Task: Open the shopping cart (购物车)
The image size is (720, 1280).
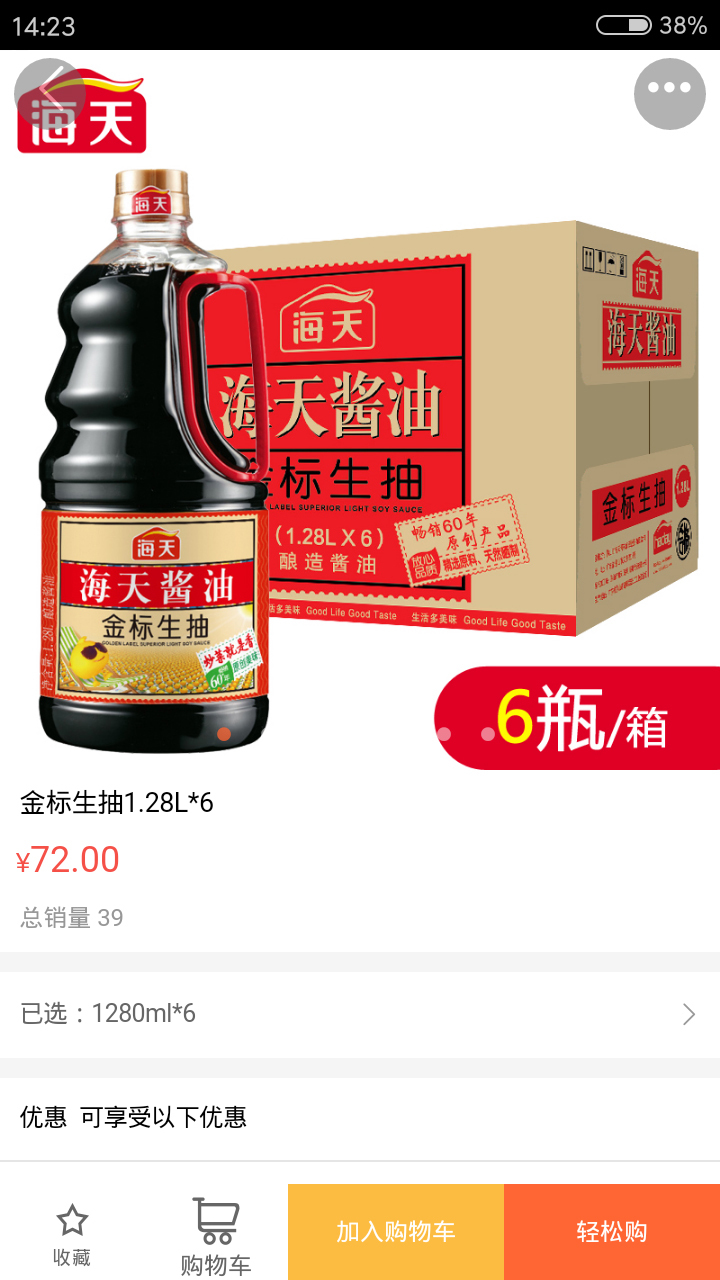Action: 216,1236
